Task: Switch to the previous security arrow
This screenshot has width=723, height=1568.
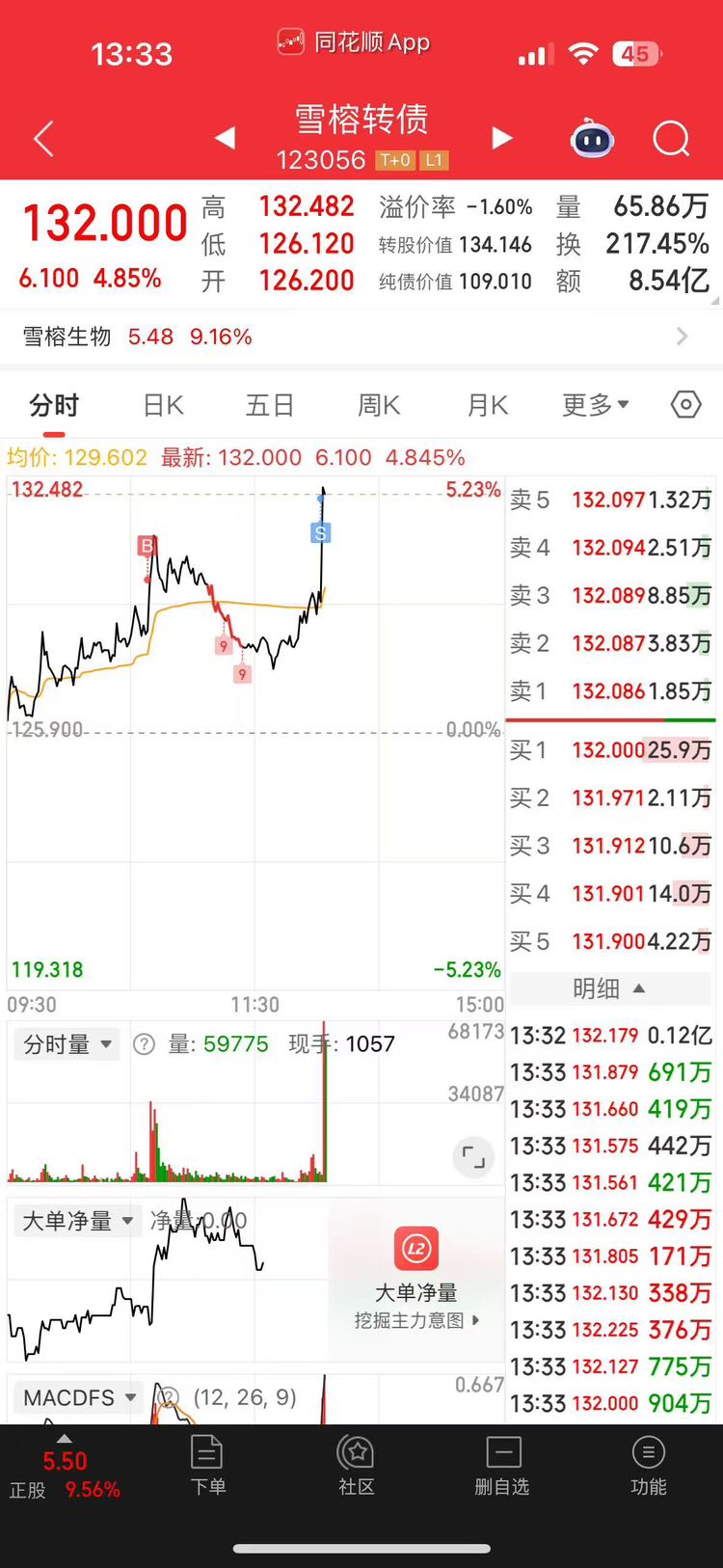Action: tap(225, 138)
